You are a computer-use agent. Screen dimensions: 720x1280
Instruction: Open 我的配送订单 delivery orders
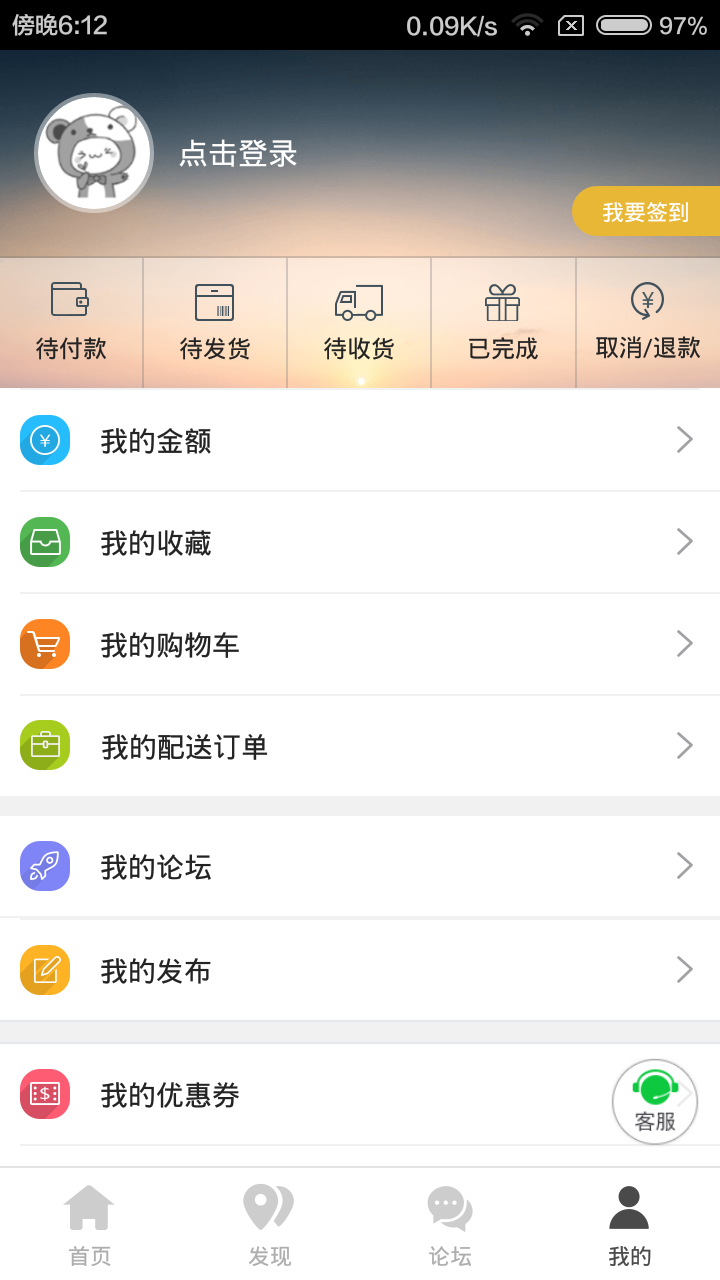360,747
